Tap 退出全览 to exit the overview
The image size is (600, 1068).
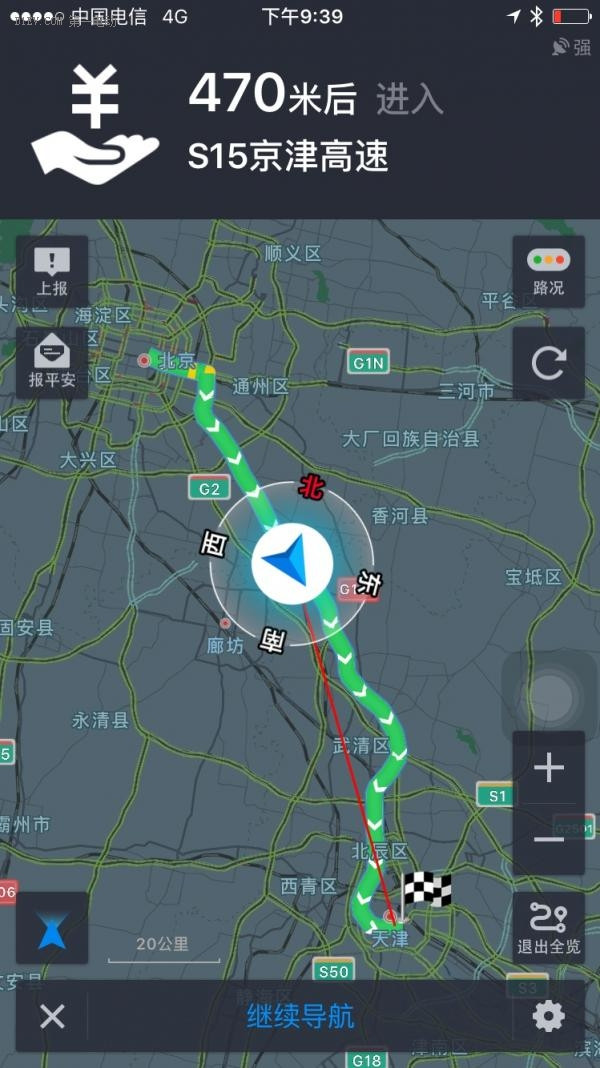(548, 928)
